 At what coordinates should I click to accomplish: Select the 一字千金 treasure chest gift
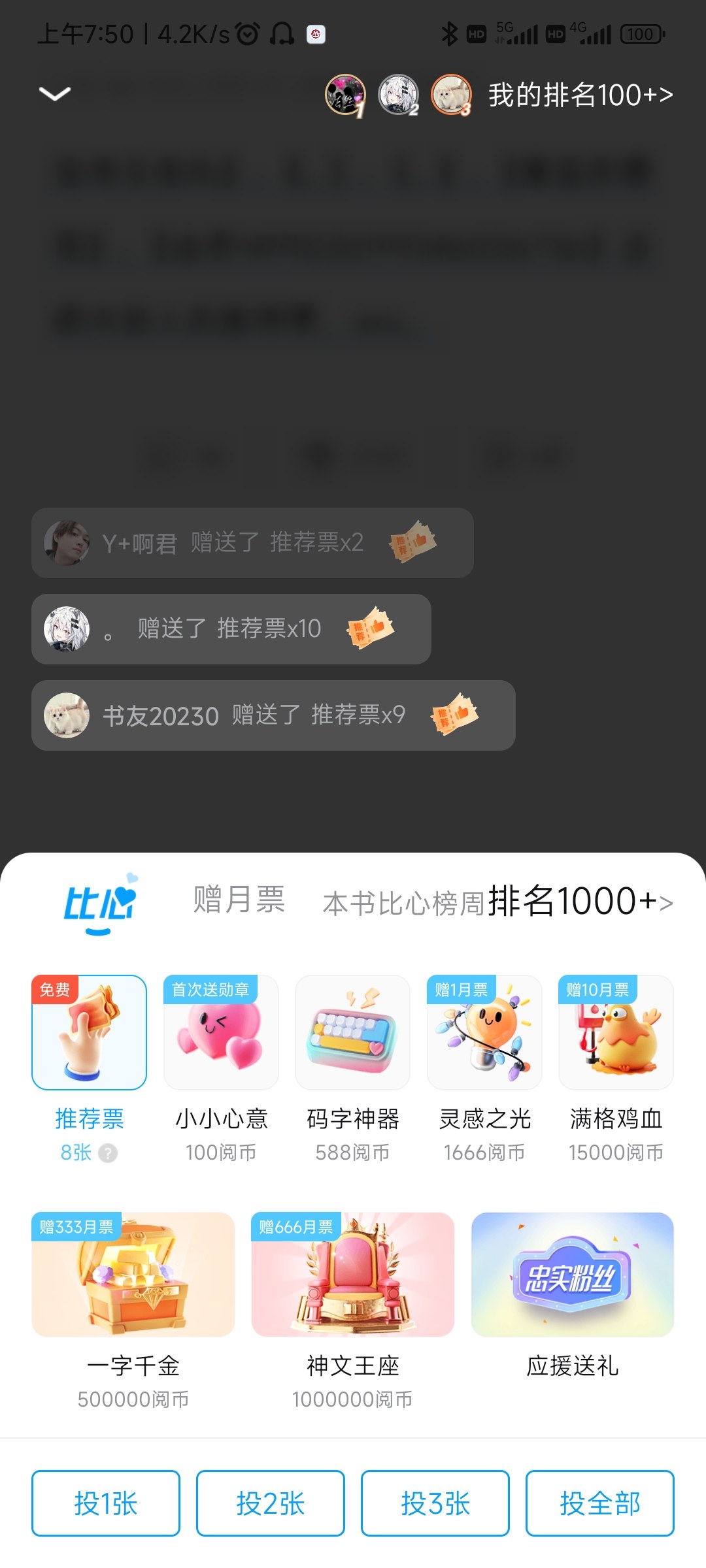[133, 1311]
